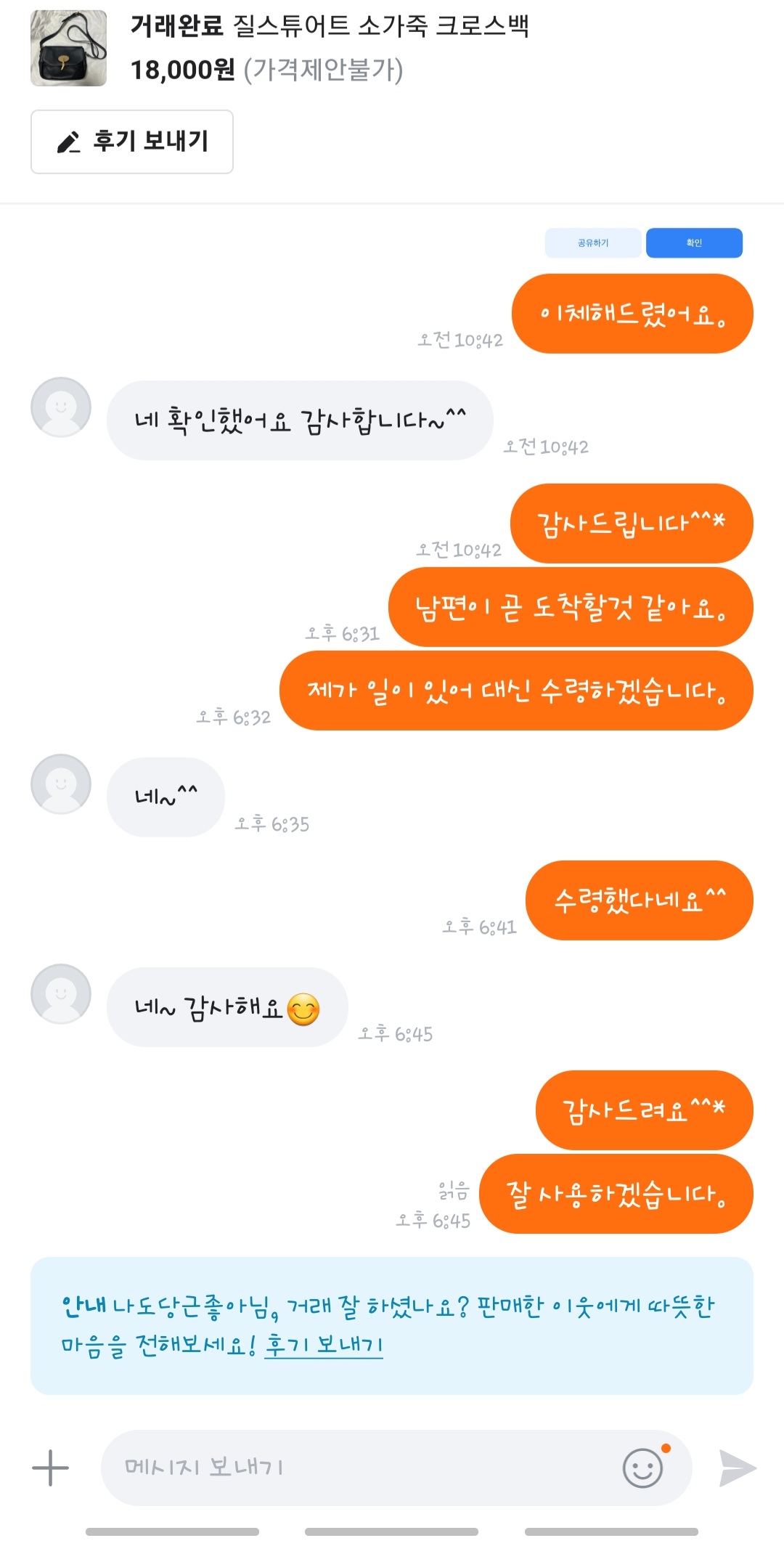Open the plus attachment menu

point(50,1468)
